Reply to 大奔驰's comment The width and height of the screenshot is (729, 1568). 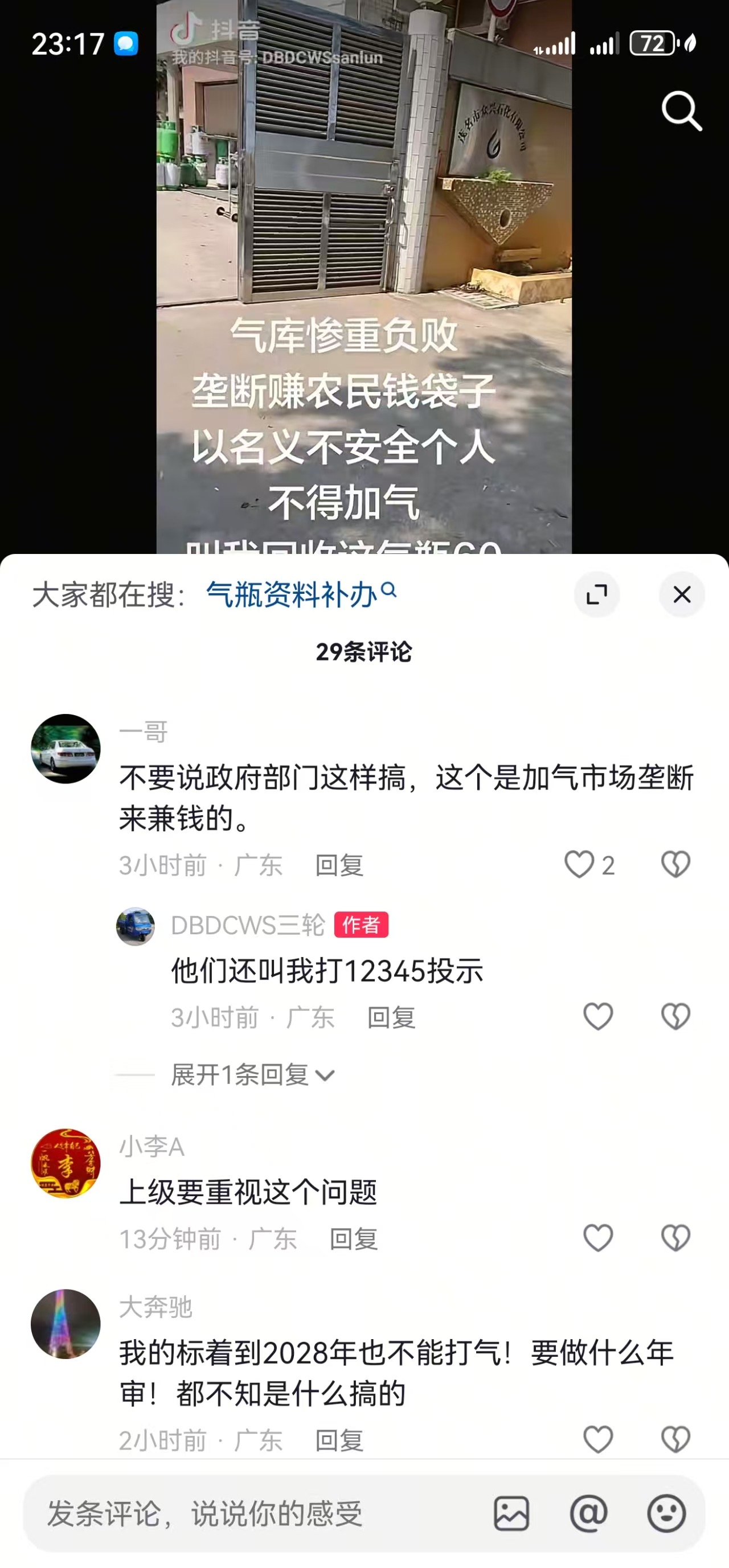pyautogui.click(x=339, y=1441)
